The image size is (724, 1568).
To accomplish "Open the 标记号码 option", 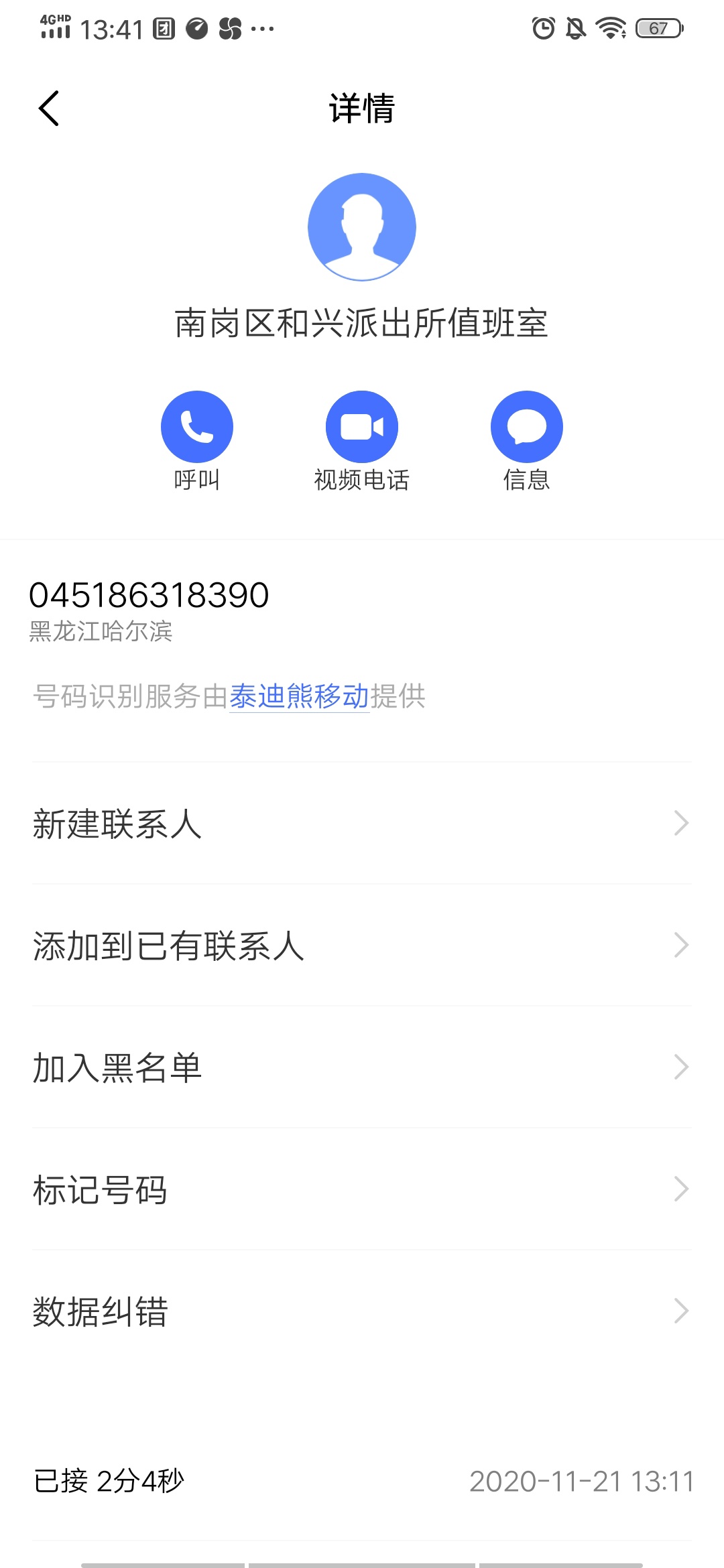I will pos(362,1189).
